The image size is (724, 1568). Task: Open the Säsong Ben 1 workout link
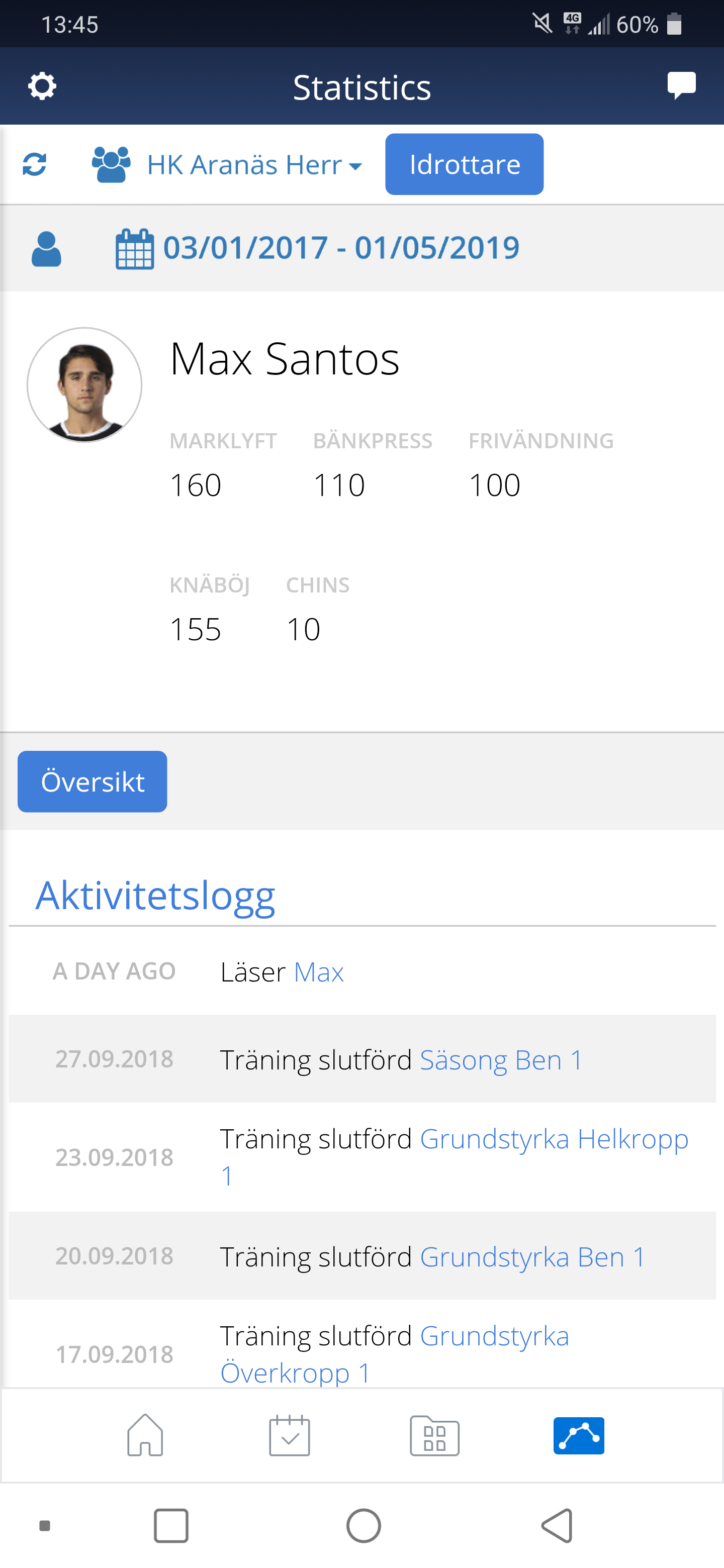point(501,1060)
